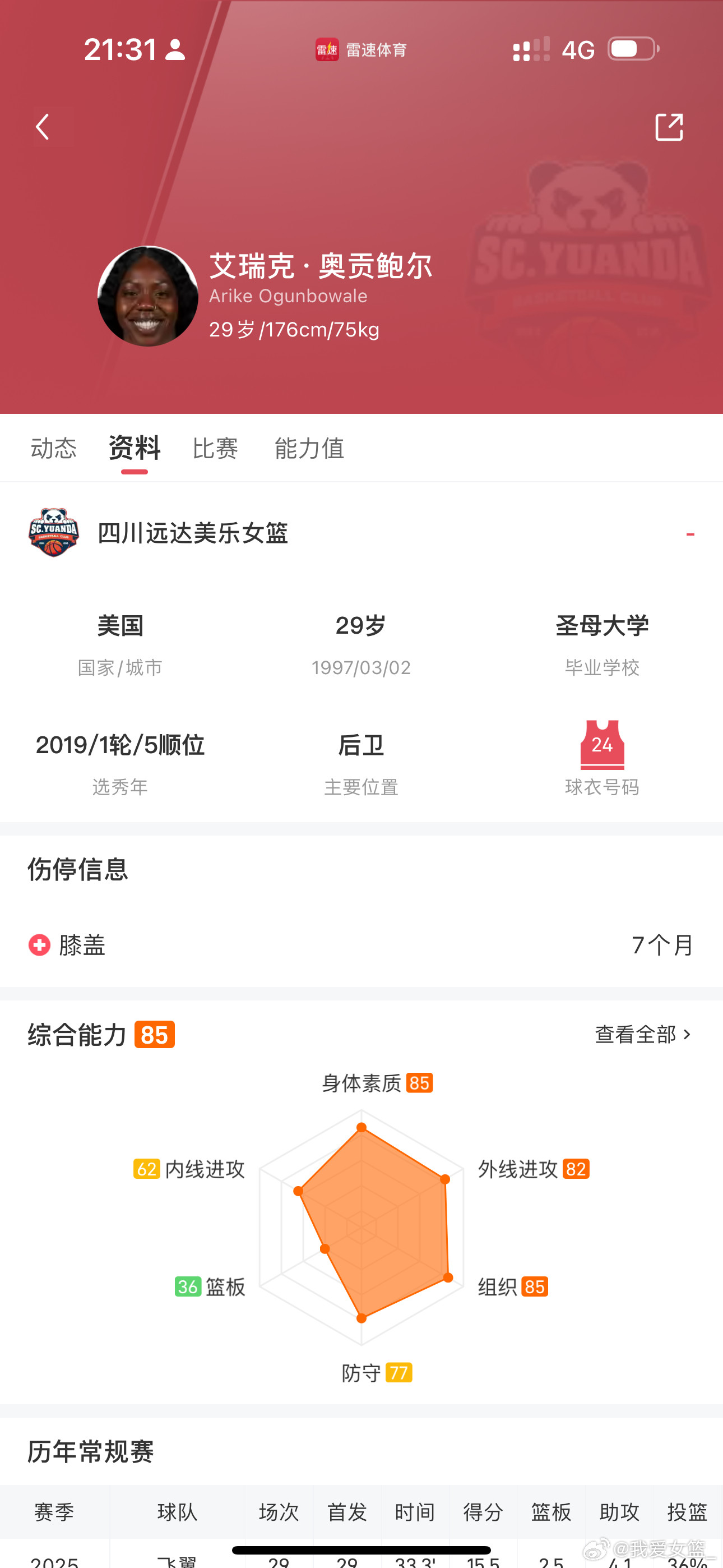Switch to the 比赛 tab
723x1568 pixels.
coord(214,448)
